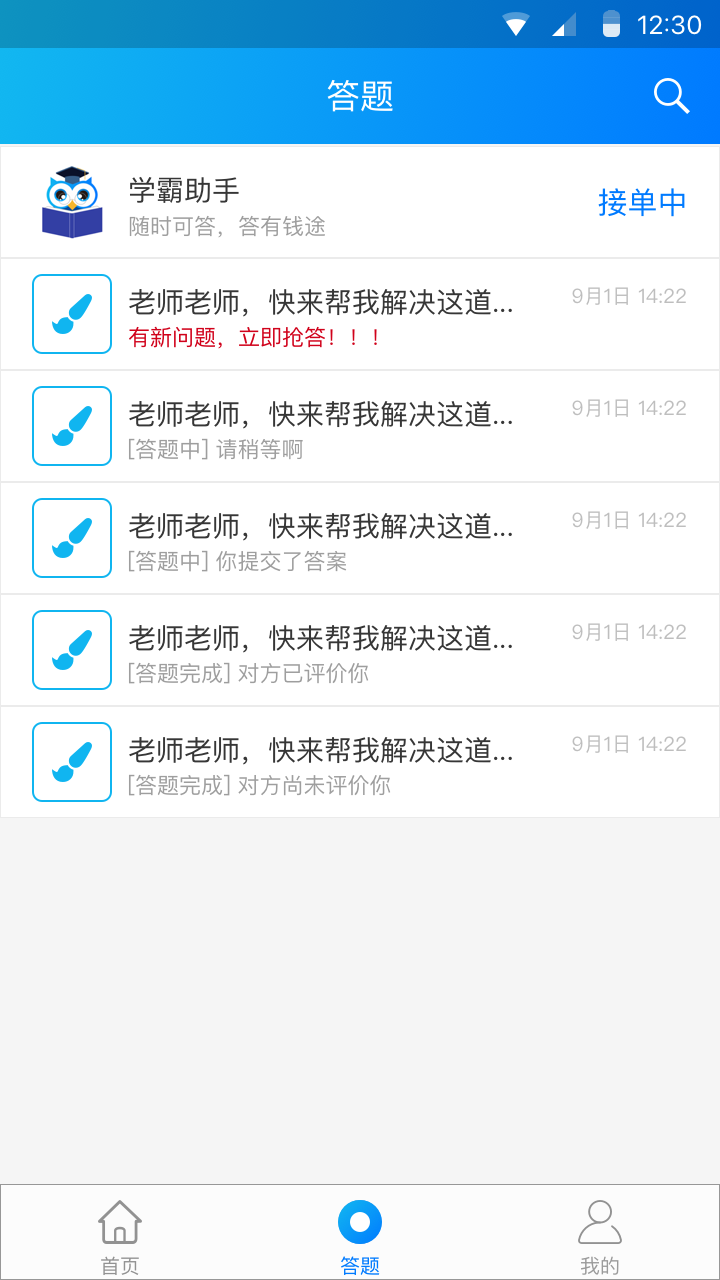
Task: Tap the 接单中 status link
Action: [642, 202]
